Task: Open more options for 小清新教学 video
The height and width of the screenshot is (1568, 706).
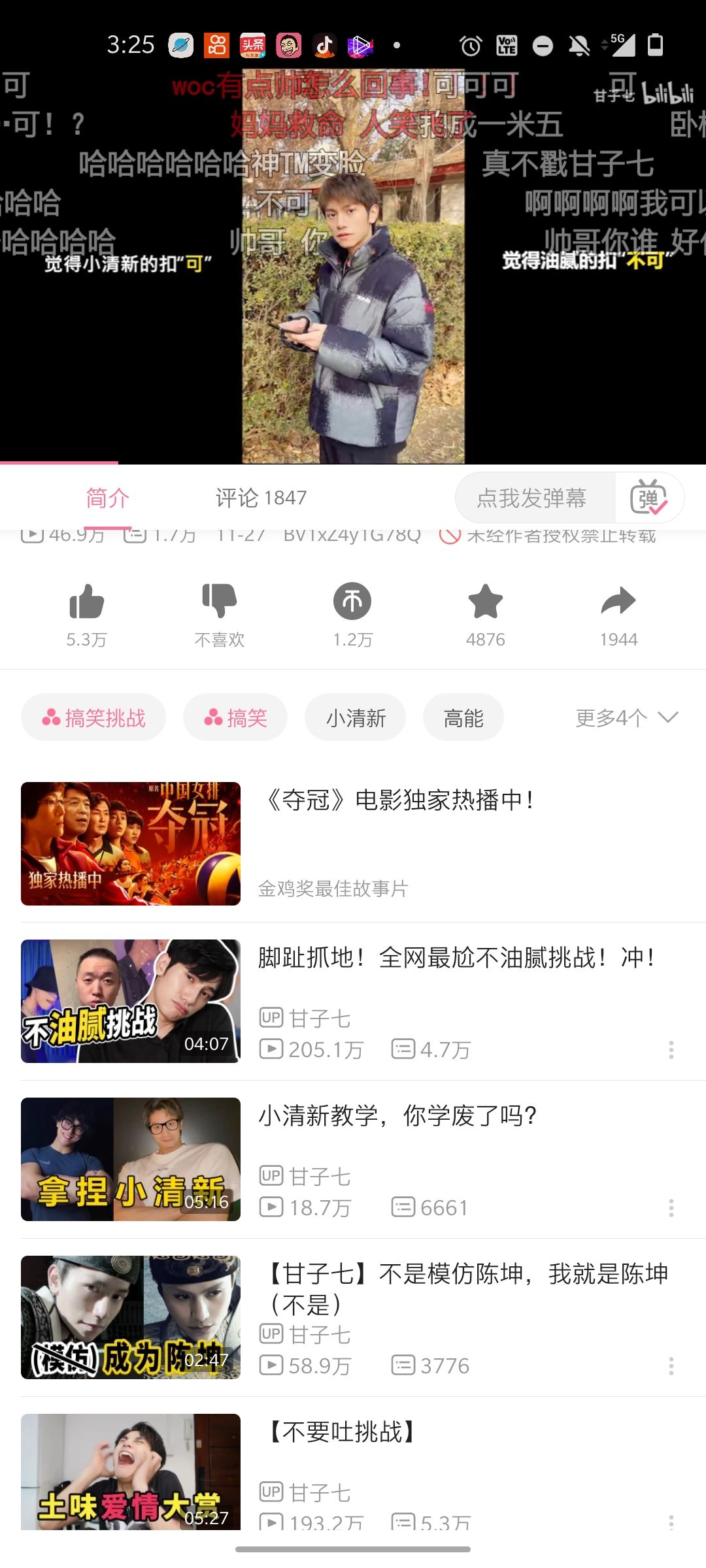Action: [x=671, y=1208]
